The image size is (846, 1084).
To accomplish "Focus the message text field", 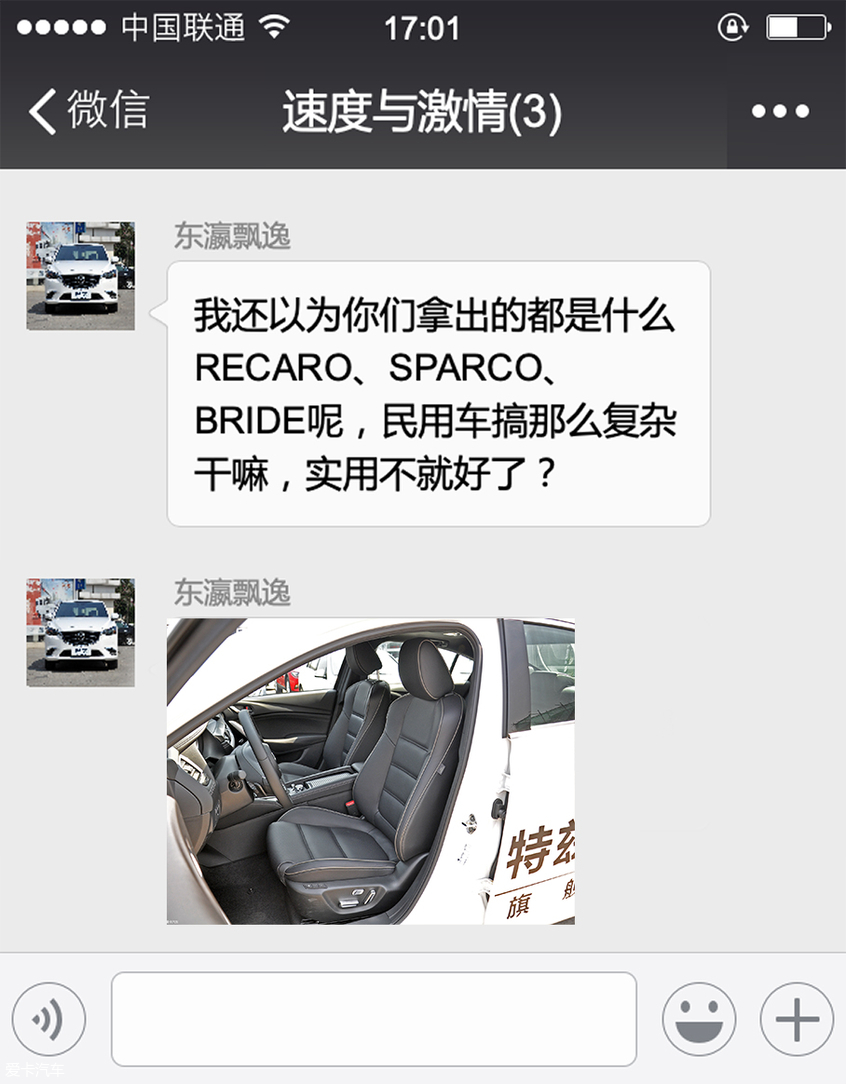I will pyautogui.click(x=373, y=1018).
